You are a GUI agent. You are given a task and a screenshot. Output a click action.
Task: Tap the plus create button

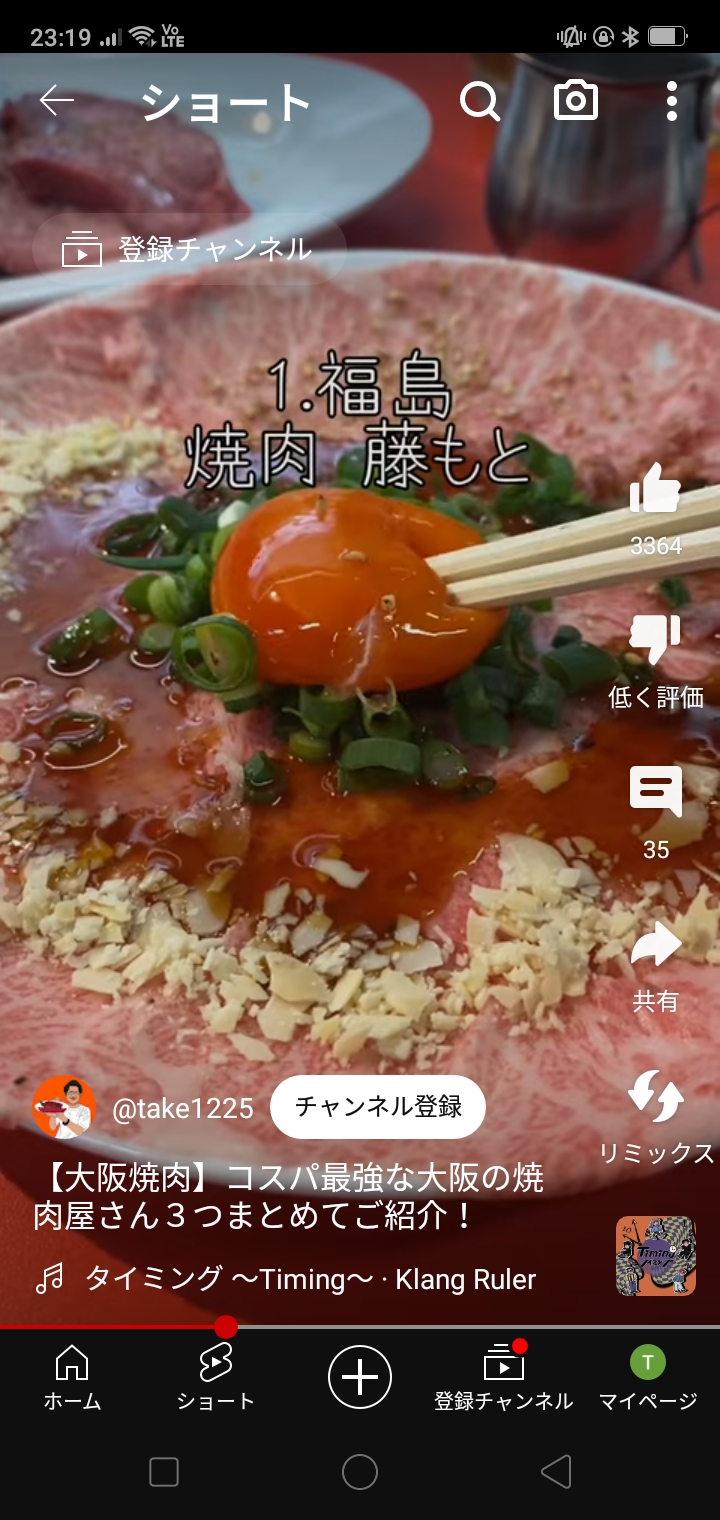(360, 1377)
